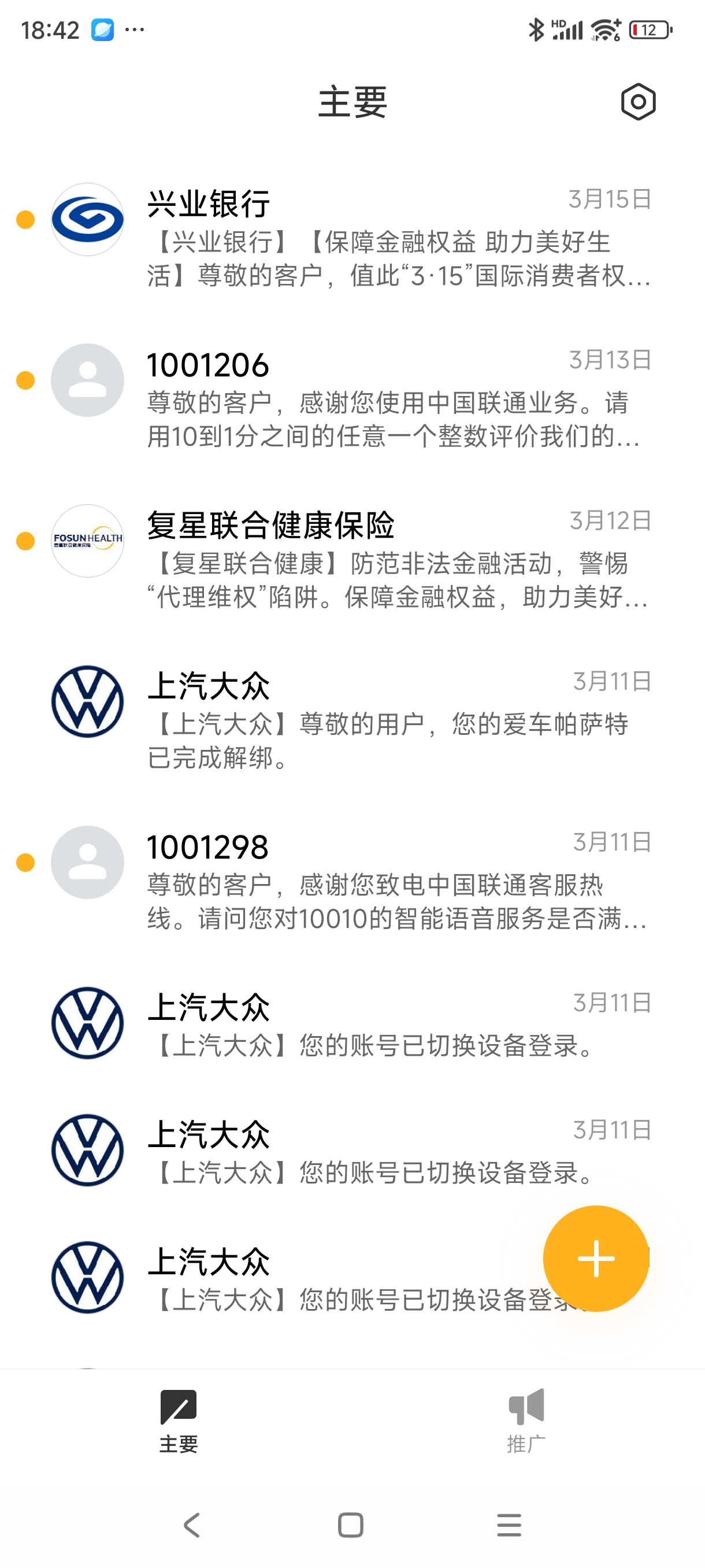The width and height of the screenshot is (705, 1568).
Task: Open the 兴业银行 message thread
Action: (x=389, y=239)
